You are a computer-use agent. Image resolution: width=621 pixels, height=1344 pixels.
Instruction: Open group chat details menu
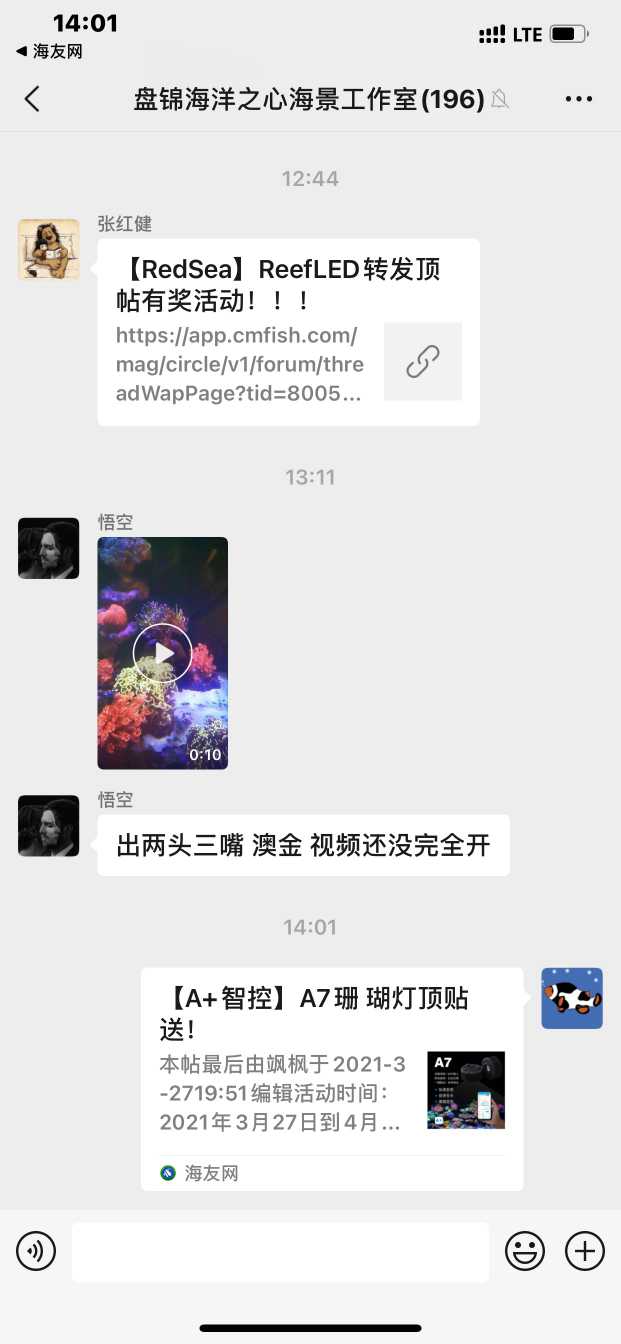[579, 98]
